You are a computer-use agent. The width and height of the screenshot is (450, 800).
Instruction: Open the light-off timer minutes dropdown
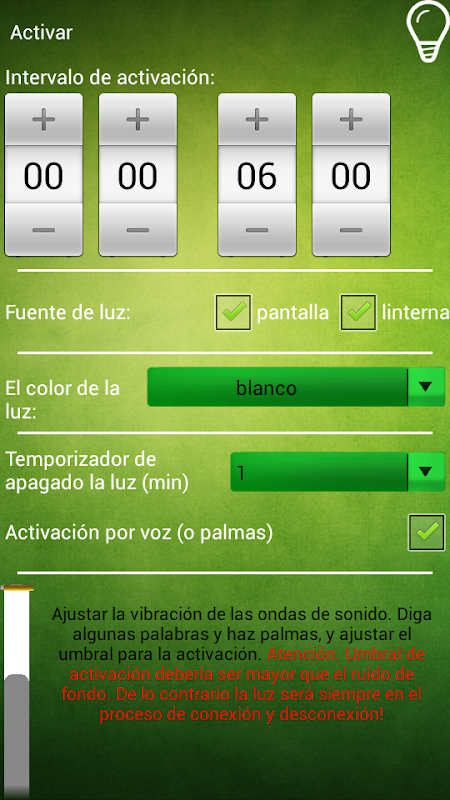[x=338, y=472]
